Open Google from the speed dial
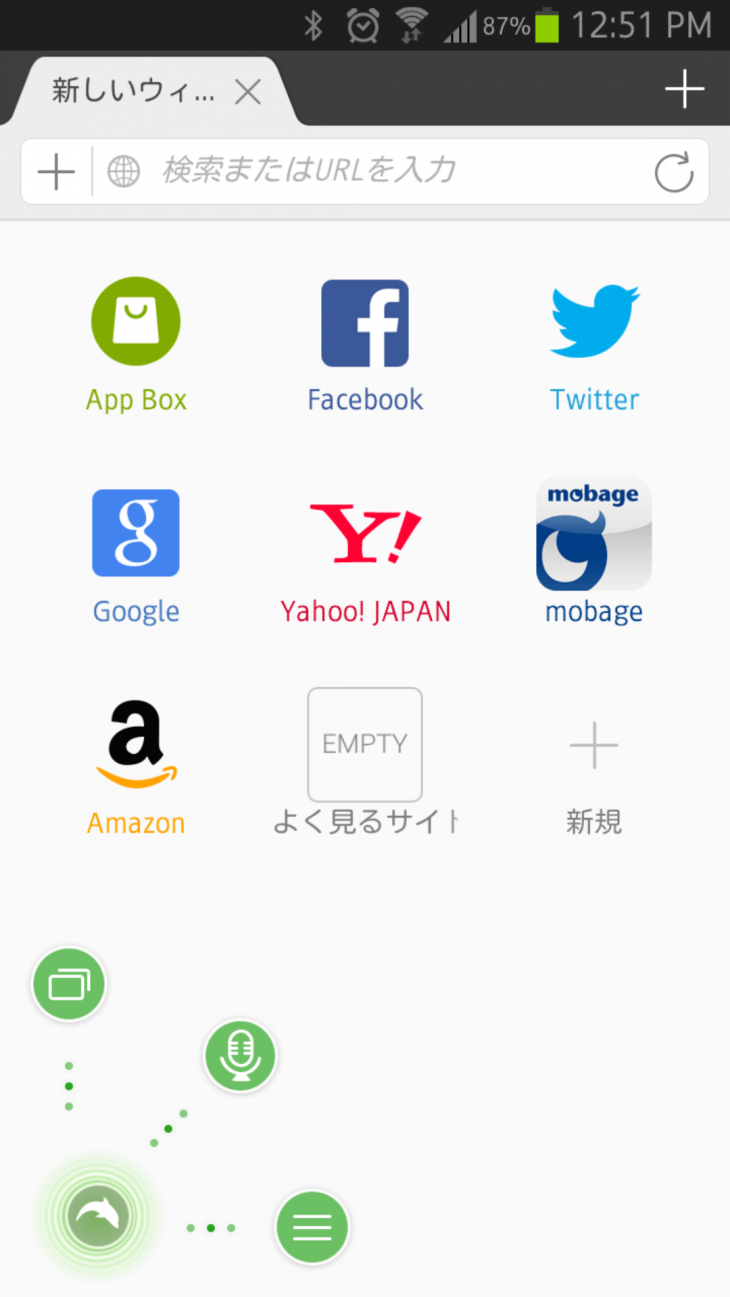 [135, 533]
